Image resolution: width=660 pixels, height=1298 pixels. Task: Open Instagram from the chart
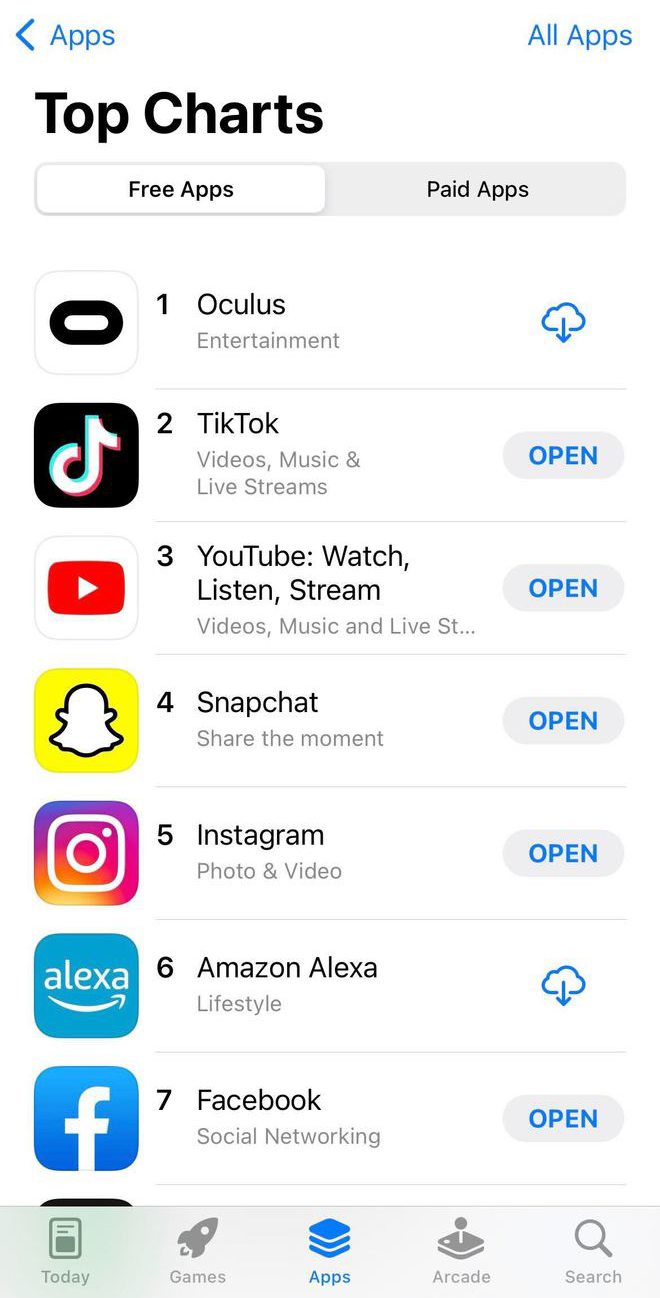coord(563,853)
